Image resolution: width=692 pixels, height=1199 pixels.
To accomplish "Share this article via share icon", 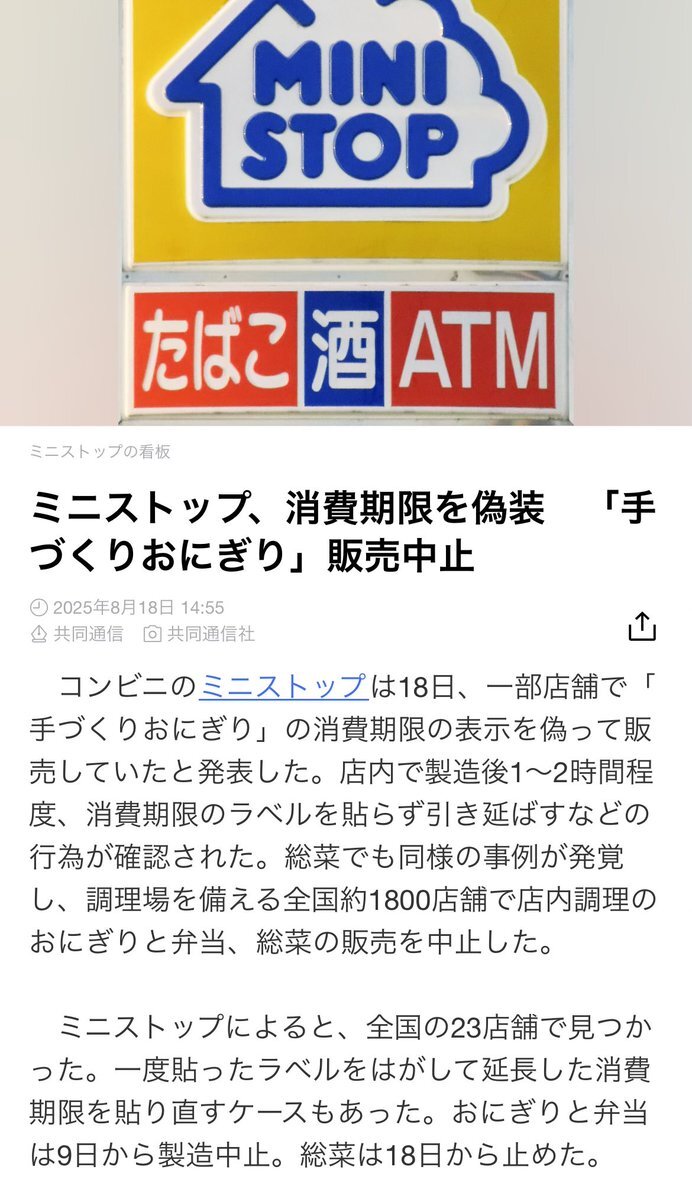I will point(641,625).
